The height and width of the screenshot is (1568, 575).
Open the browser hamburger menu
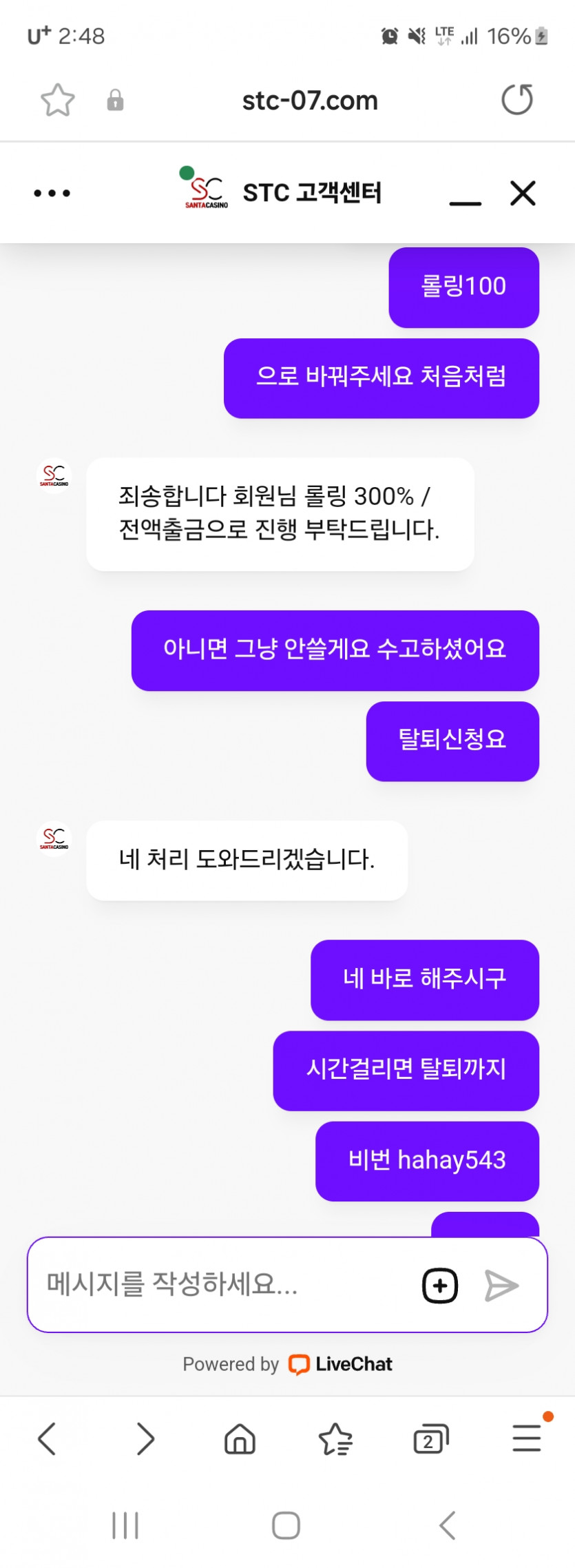pos(527,1437)
